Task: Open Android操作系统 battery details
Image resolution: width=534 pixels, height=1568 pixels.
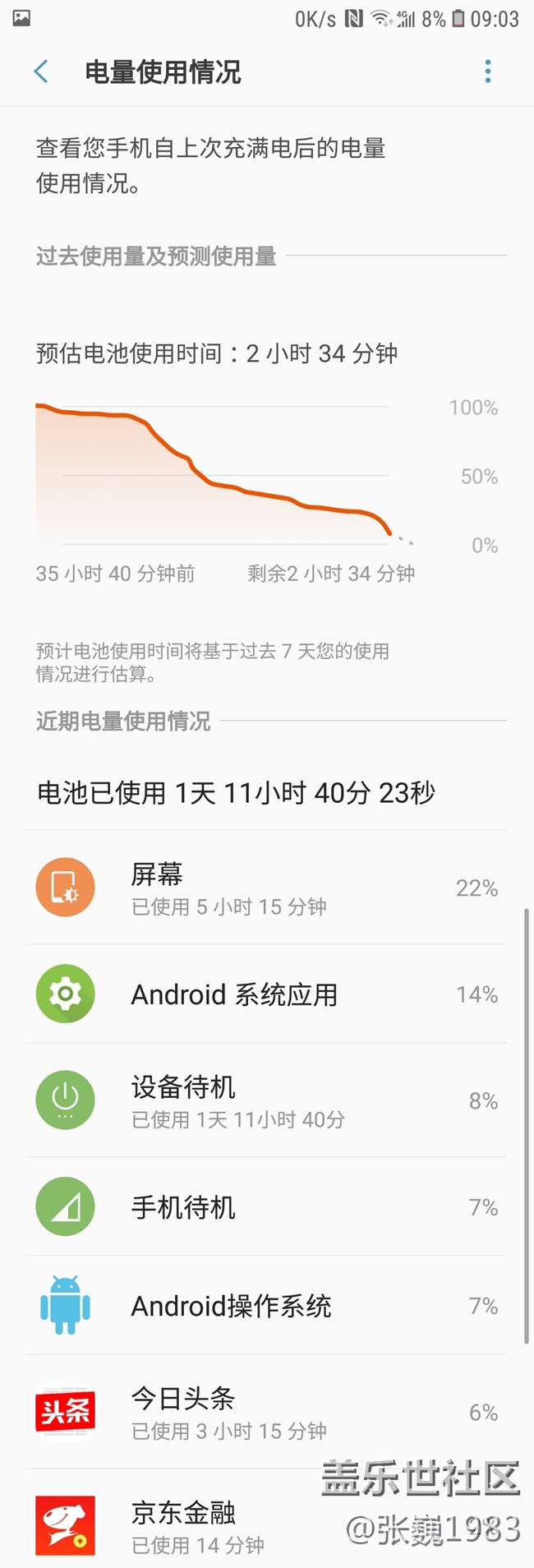Action: click(266, 1306)
